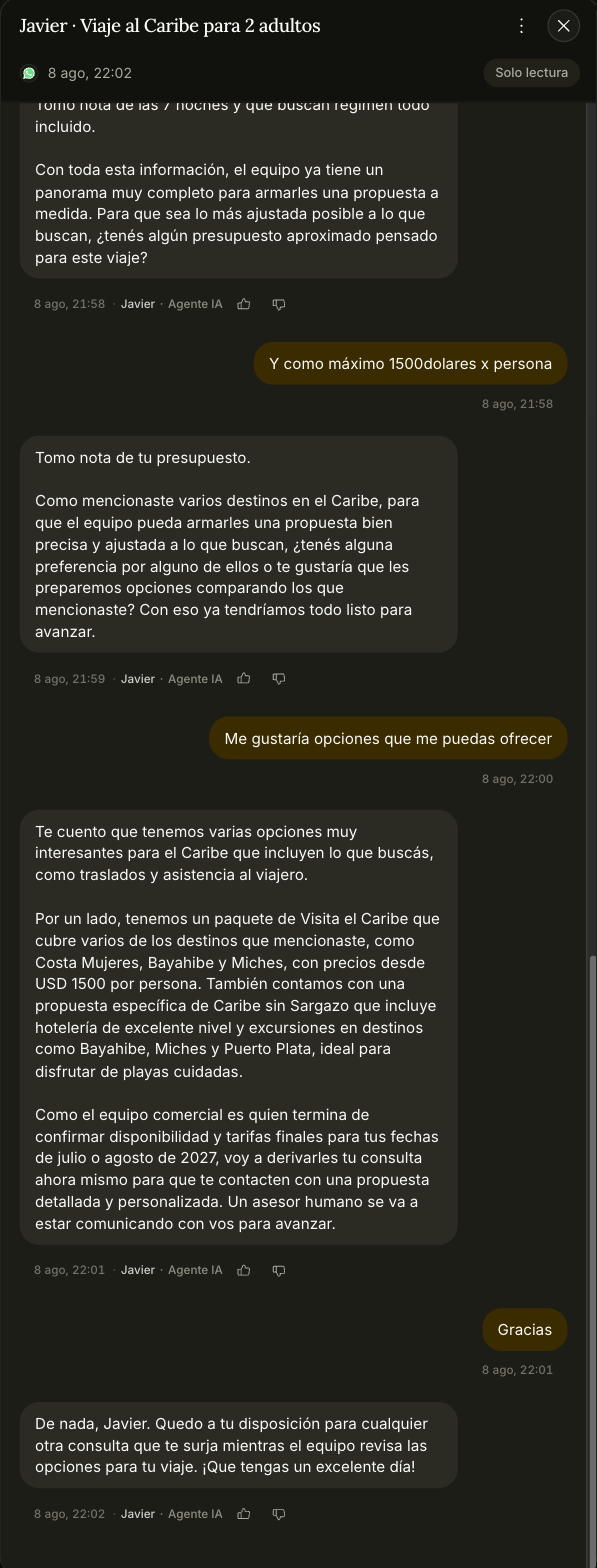Dislike the 22:02 agent farewell message
Viewport: 597px width, 1568px height.
(x=279, y=1514)
